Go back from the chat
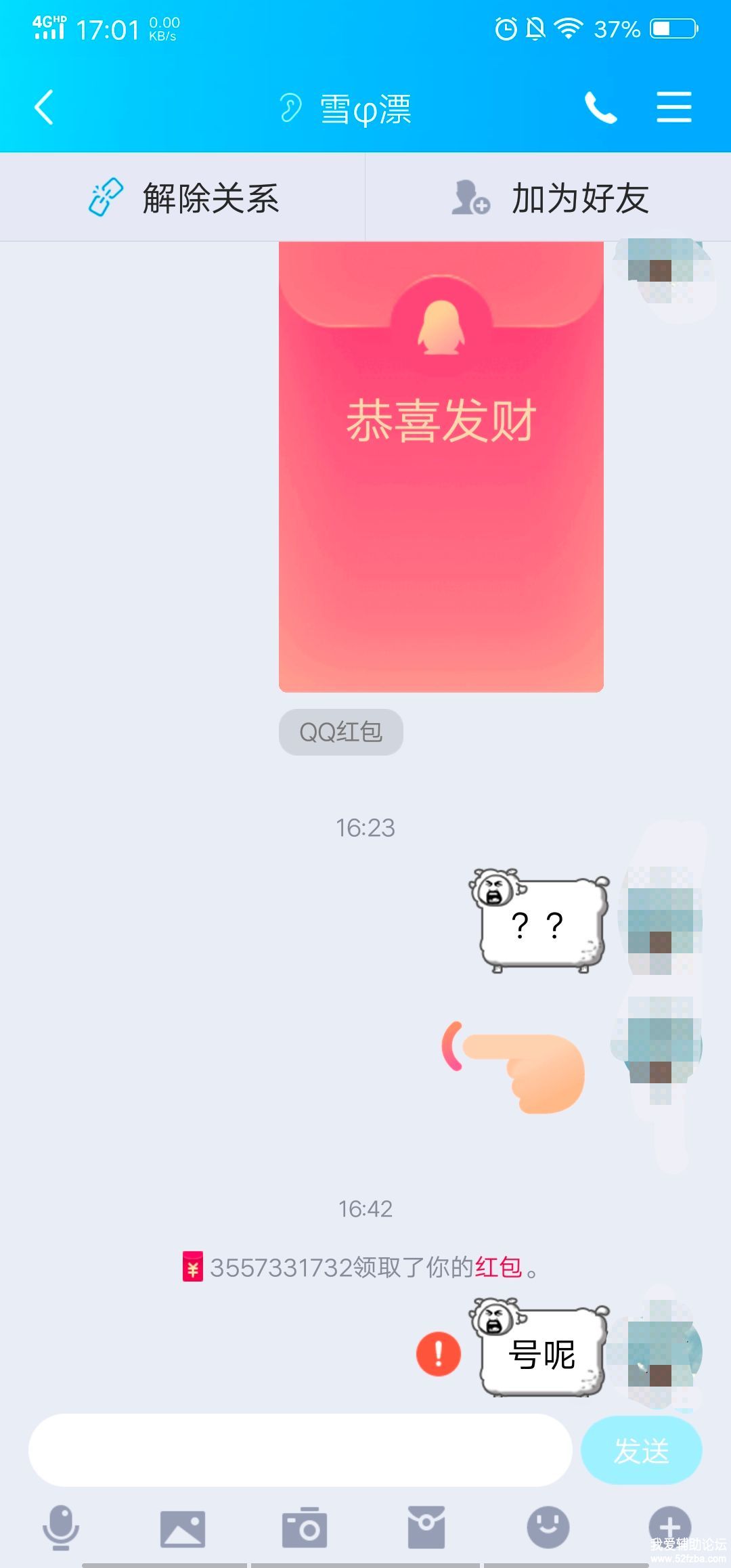The height and width of the screenshot is (1568, 731). pyautogui.click(x=44, y=108)
